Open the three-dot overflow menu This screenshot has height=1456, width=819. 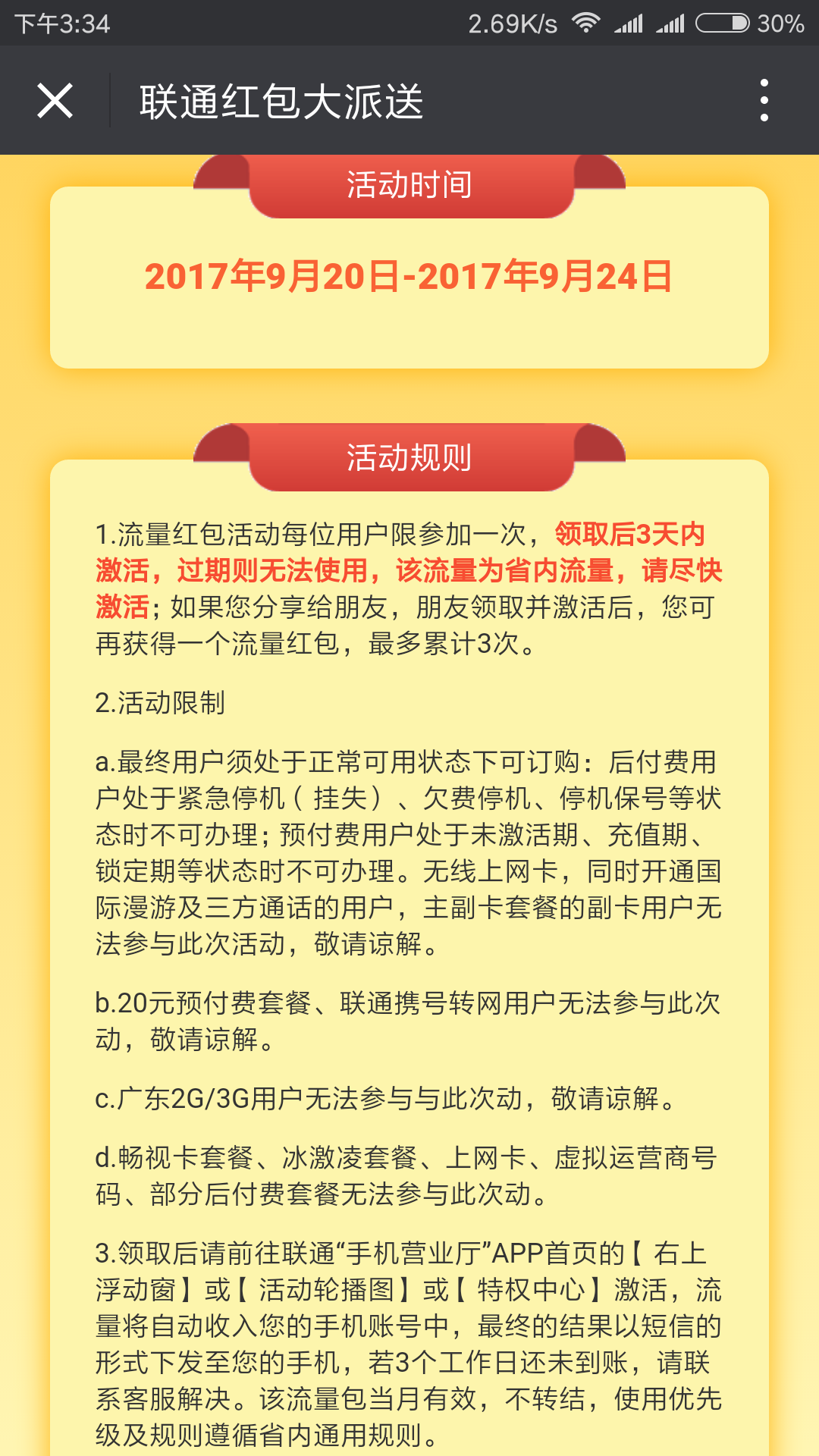click(764, 101)
